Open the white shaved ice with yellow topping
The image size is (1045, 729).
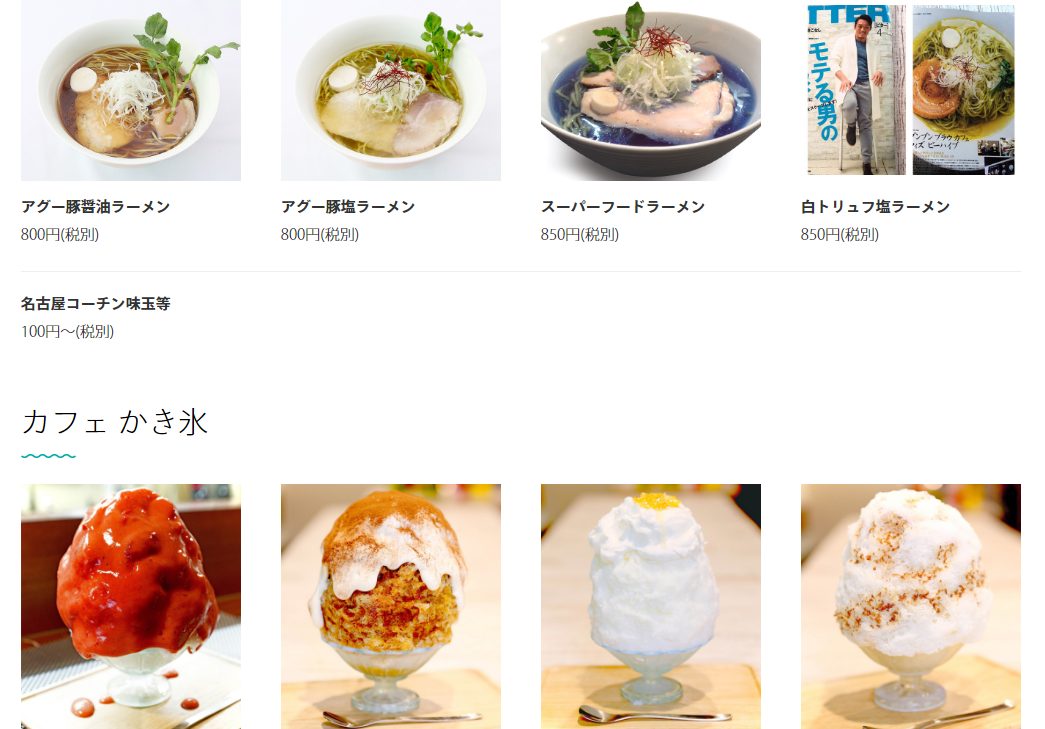(x=650, y=606)
